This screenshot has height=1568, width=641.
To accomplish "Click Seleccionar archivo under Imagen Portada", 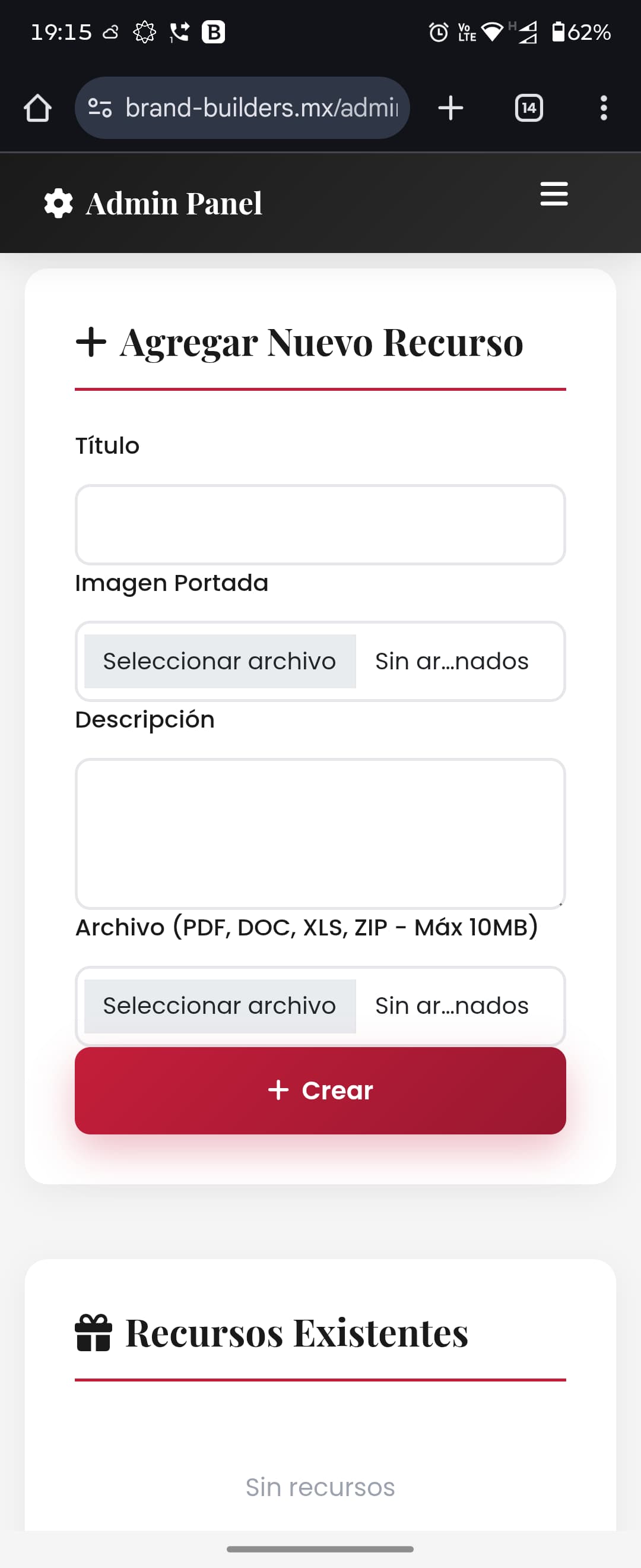I will tap(219, 661).
